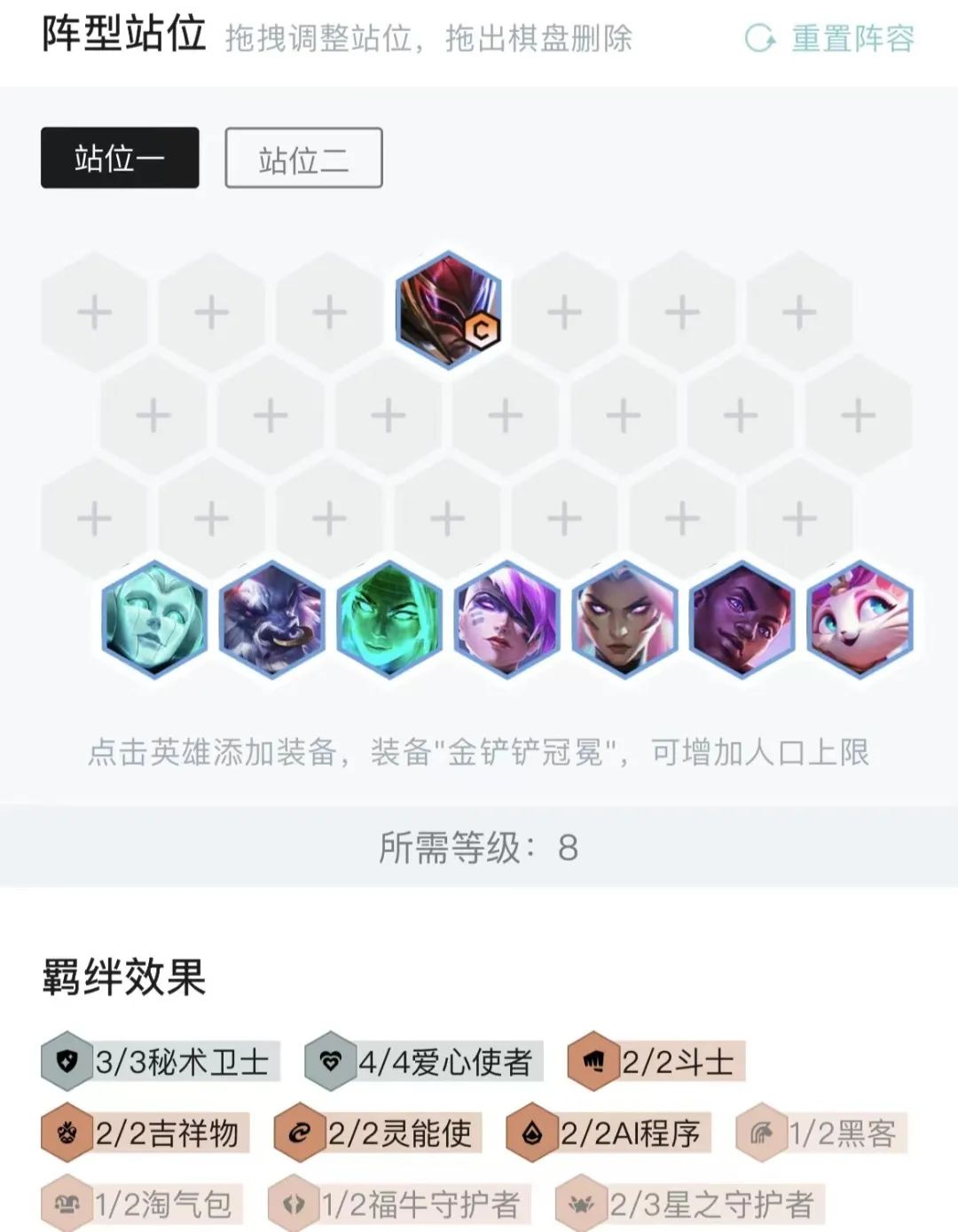Open the 2/2斗士 trait chip

656,1061
